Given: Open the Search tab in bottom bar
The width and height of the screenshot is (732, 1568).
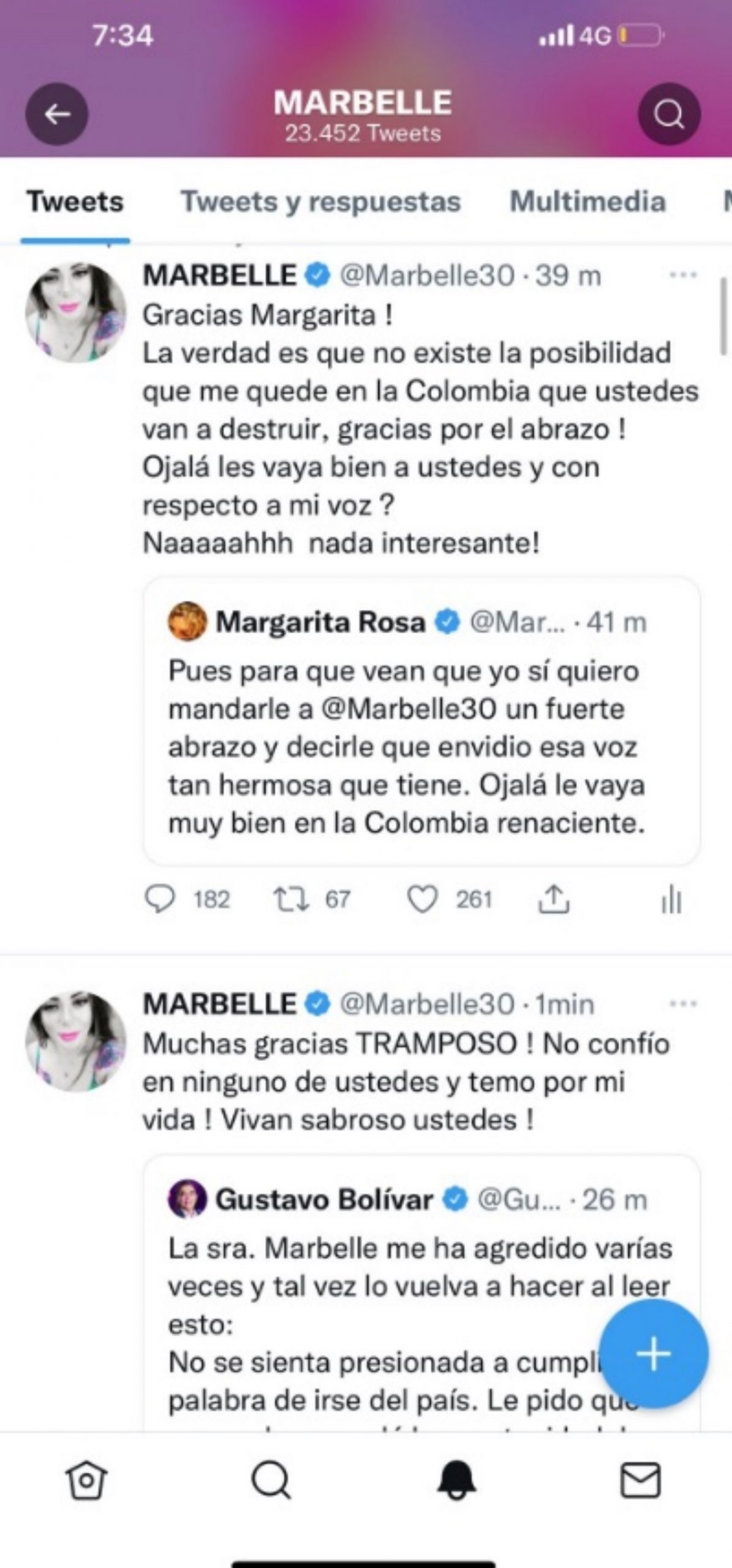Looking at the screenshot, I should [271, 1481].
